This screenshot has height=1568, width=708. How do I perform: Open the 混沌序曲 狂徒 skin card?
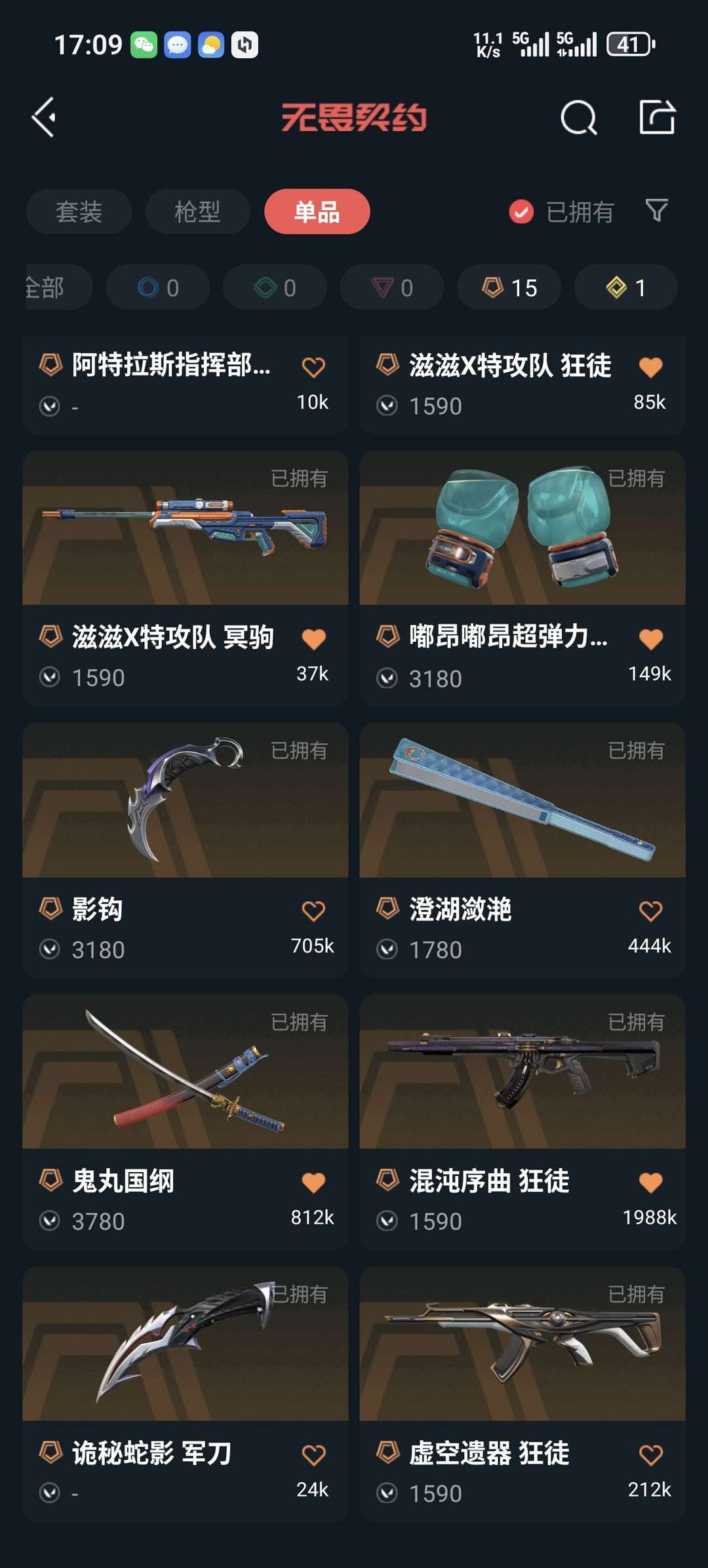pyautogui.click(x=522, y=1072)
